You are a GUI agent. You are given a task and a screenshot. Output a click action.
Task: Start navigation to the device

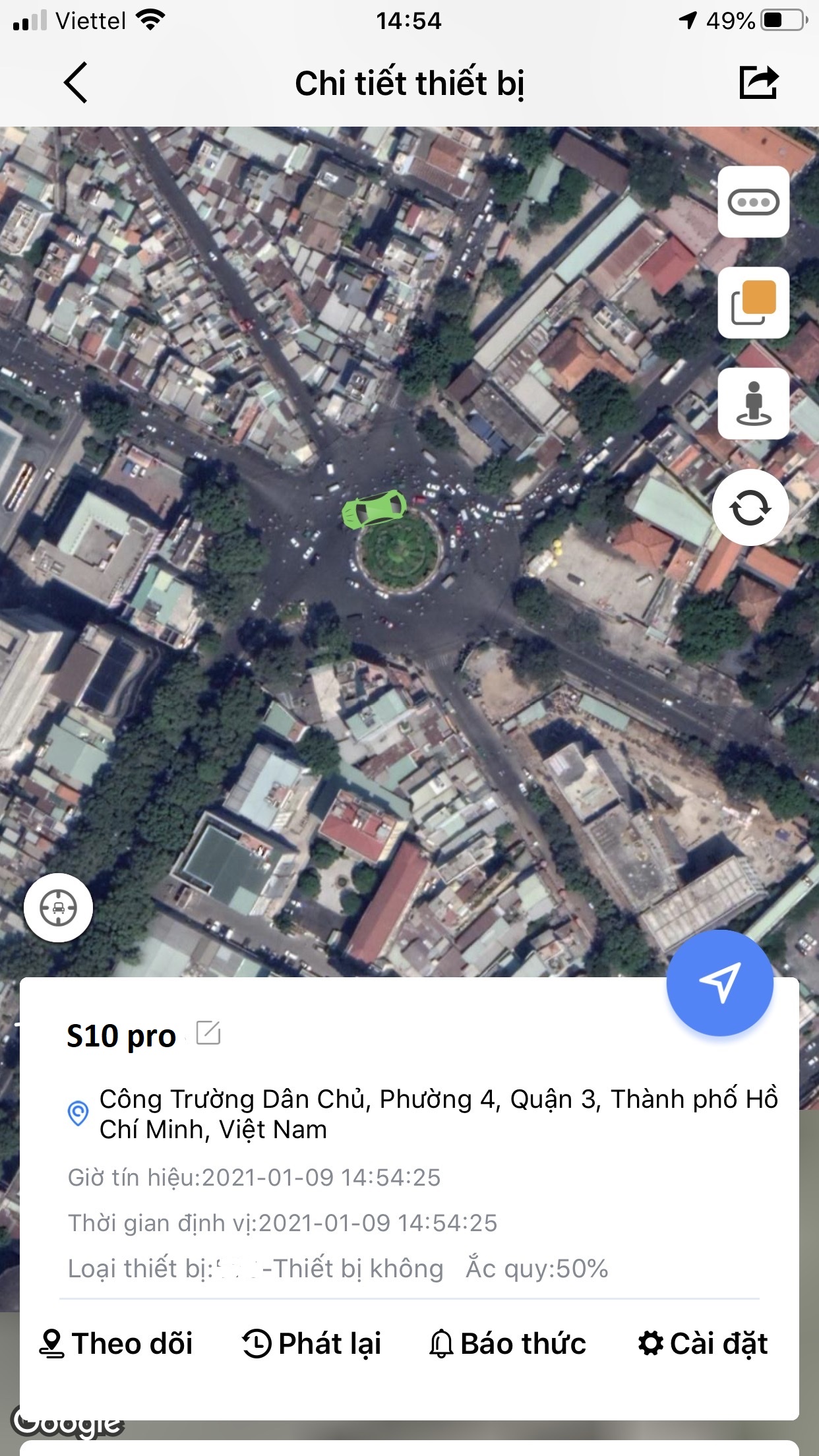(719, 983)
